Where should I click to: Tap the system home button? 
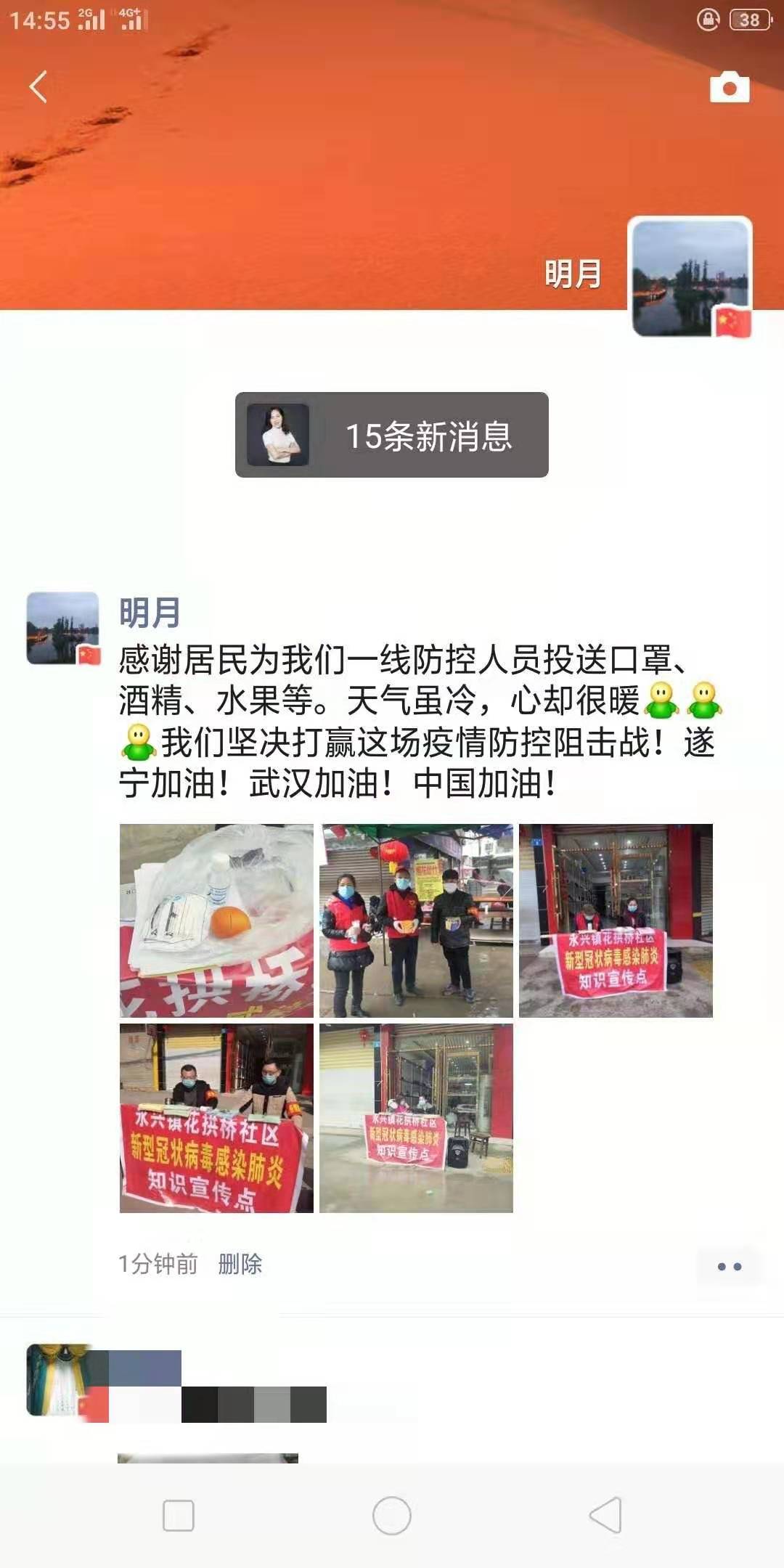(392, 1516)
